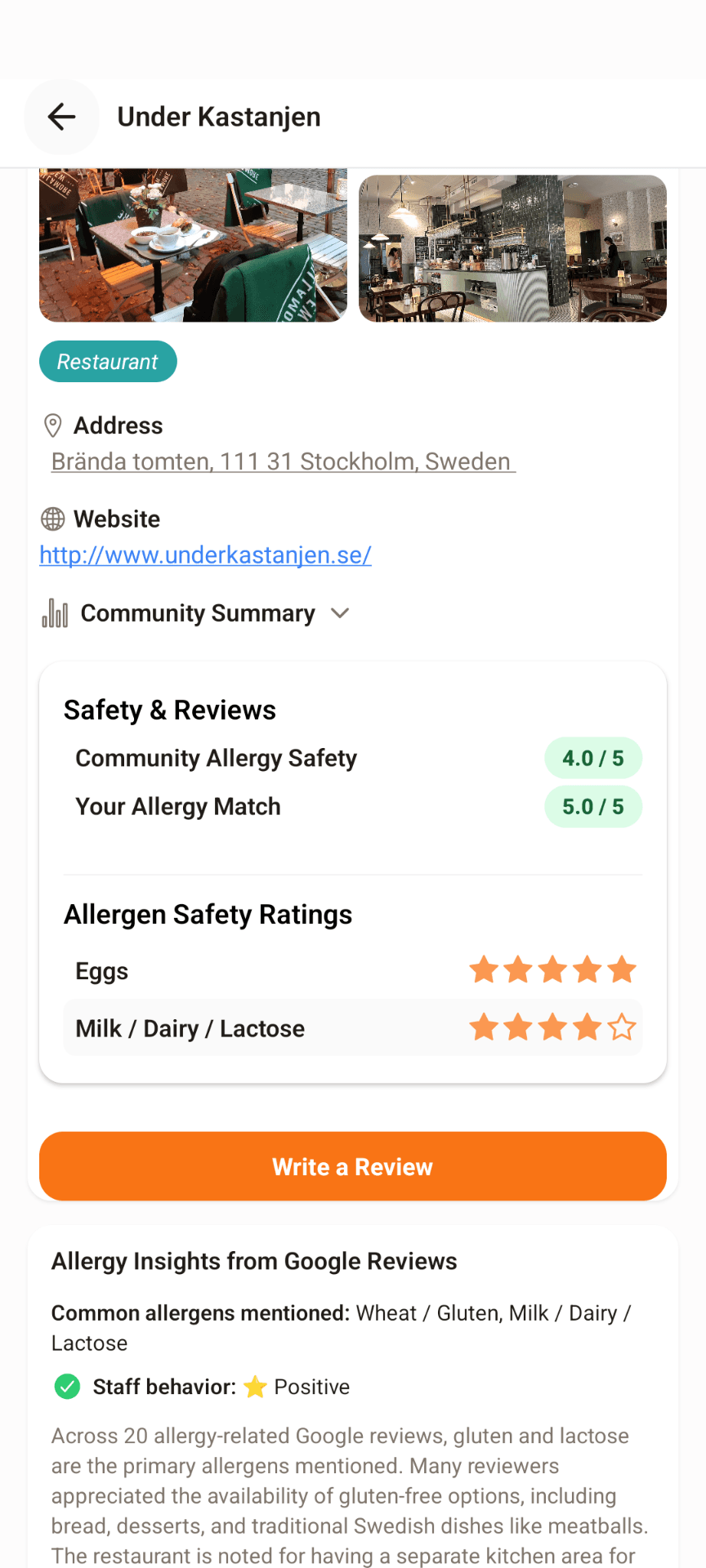
Task: Click the Brända tomten address link
Action: coord(282,461)
